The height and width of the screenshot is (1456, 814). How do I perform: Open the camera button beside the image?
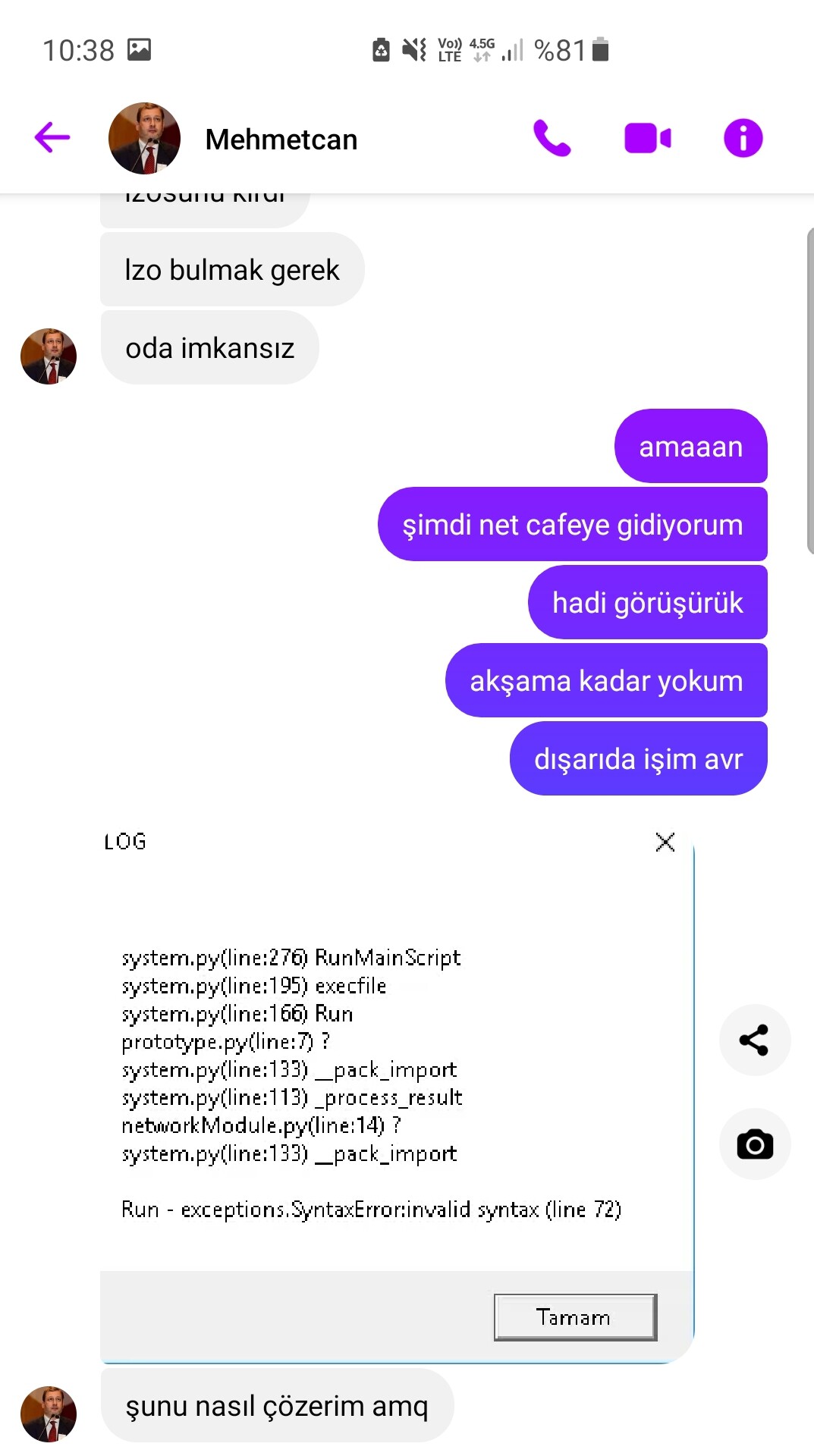point(754,1144)
